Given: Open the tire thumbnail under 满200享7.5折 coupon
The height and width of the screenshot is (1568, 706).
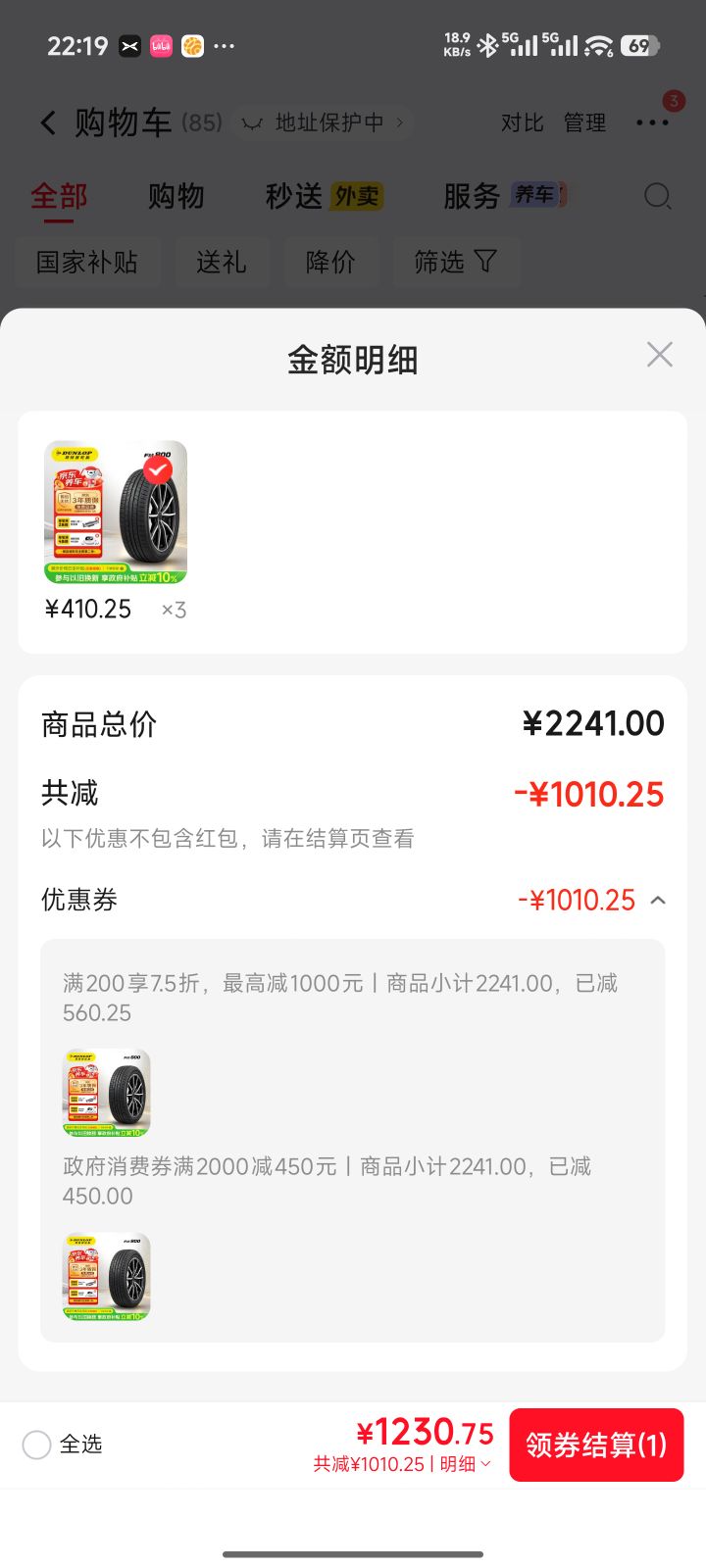Looking at the screenshot, I should (x=107, y=1093).
